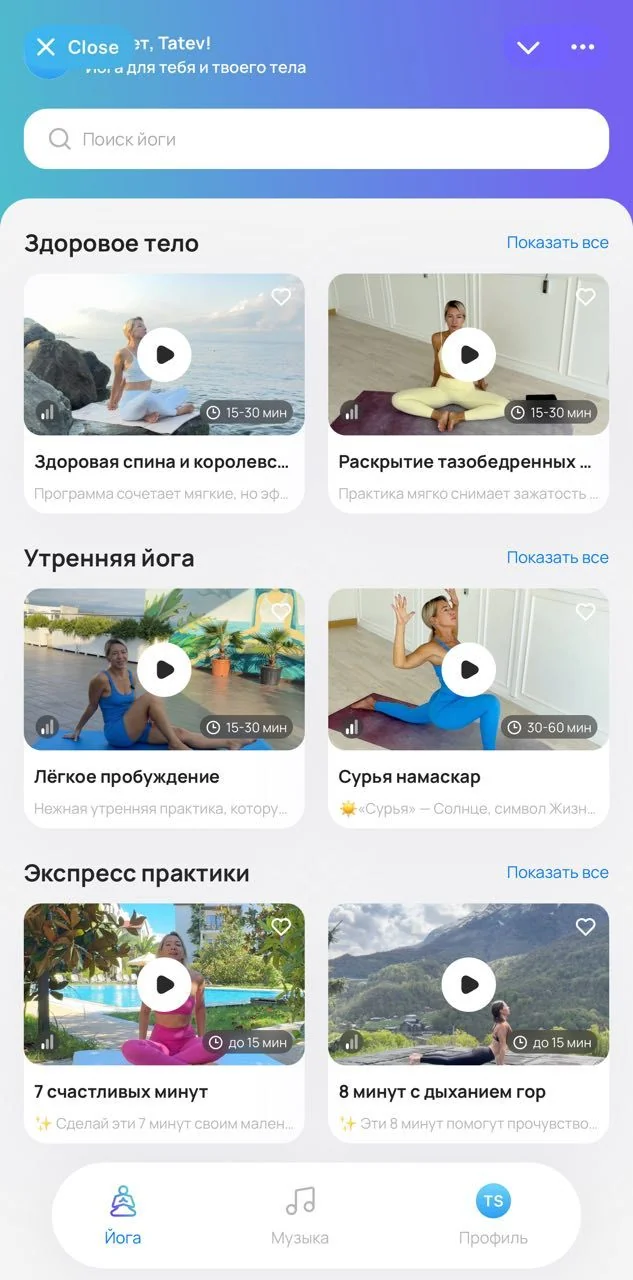Close the mini app with Close button
Image resolution: width=633 pixels, height=1280 pixels.
78,47
